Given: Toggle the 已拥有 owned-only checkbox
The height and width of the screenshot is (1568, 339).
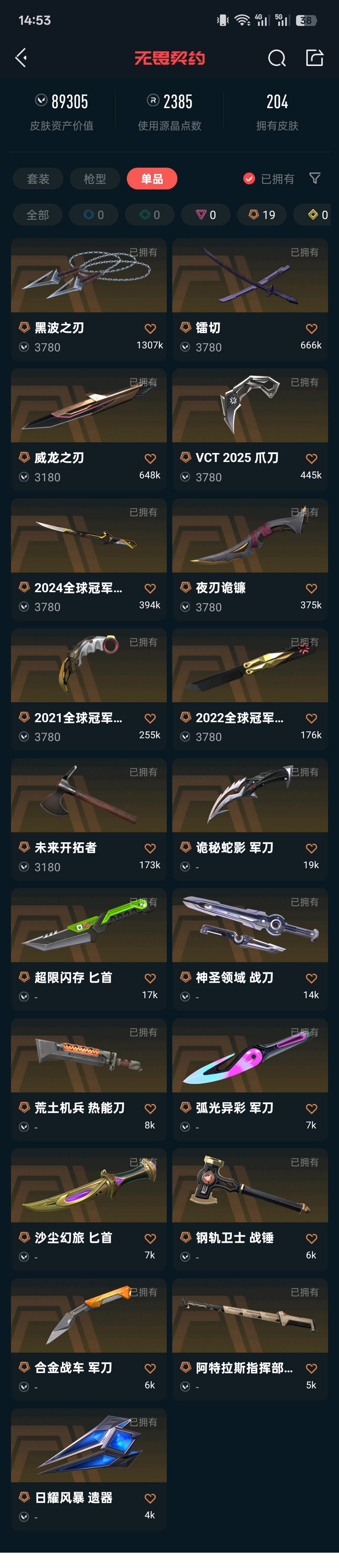Looking at the screenshot, I should point(249,178).
